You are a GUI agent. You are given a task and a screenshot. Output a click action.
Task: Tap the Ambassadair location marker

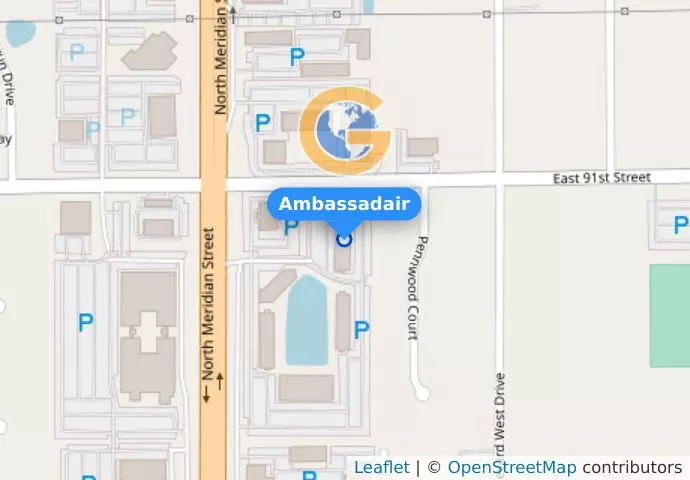(x=344, y=239)
